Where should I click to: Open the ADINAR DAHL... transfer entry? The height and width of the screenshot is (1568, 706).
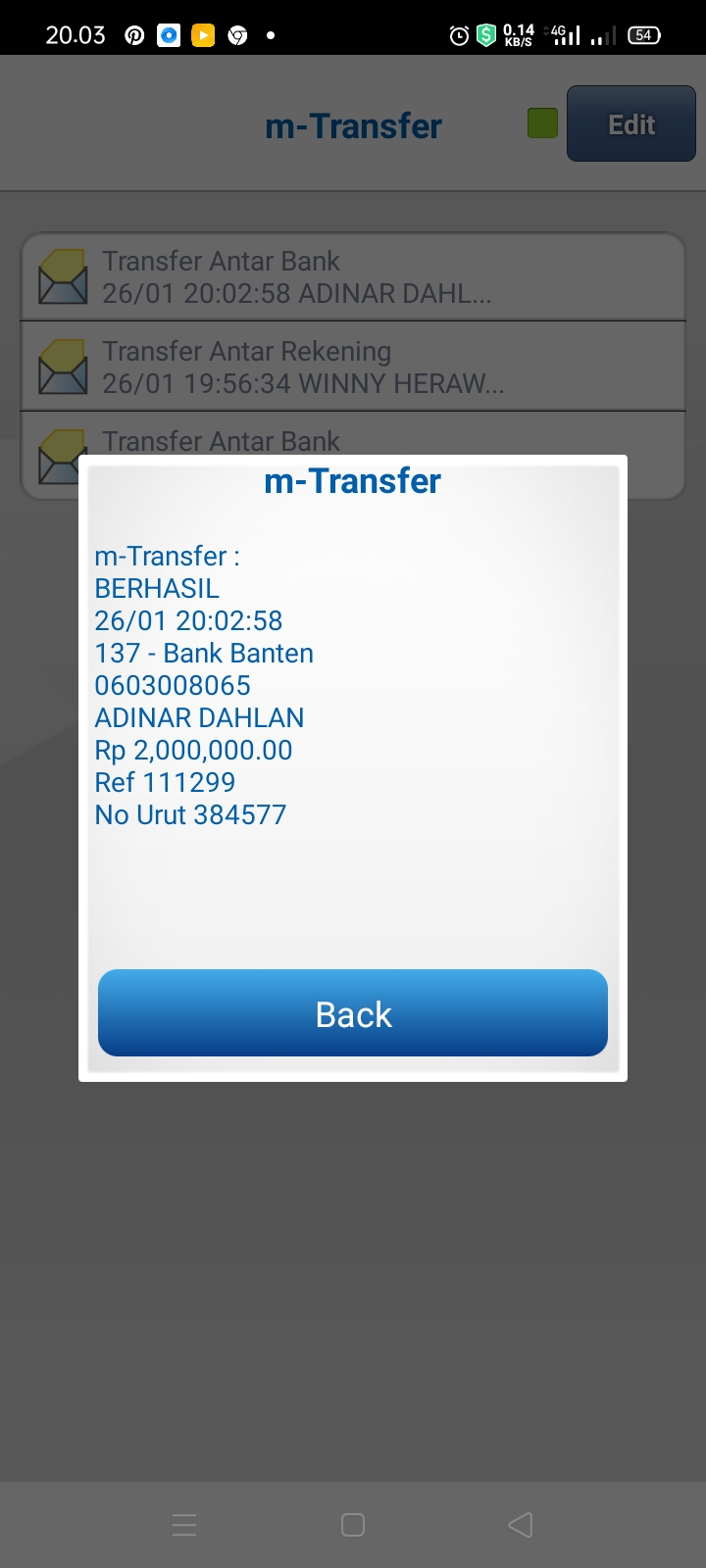pyautogui.click(x=353, y=277)
